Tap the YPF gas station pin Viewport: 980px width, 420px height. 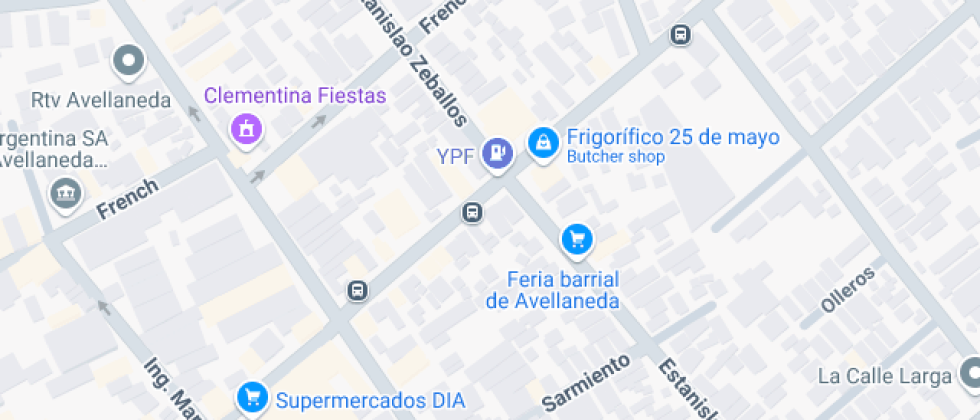pos(498,154)
